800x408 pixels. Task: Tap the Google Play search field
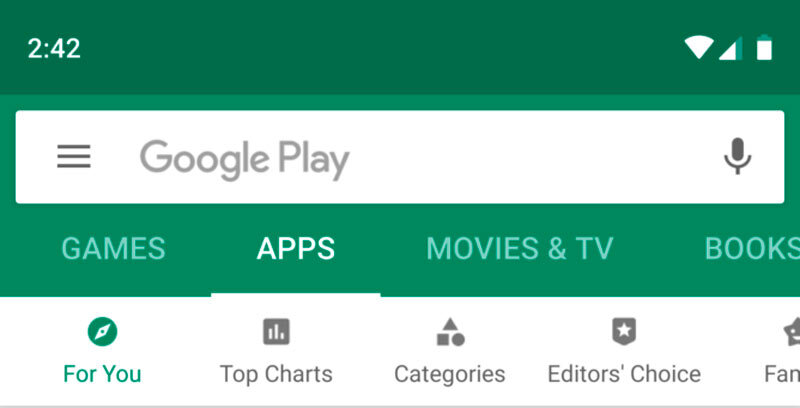click(x=400, y=158)
